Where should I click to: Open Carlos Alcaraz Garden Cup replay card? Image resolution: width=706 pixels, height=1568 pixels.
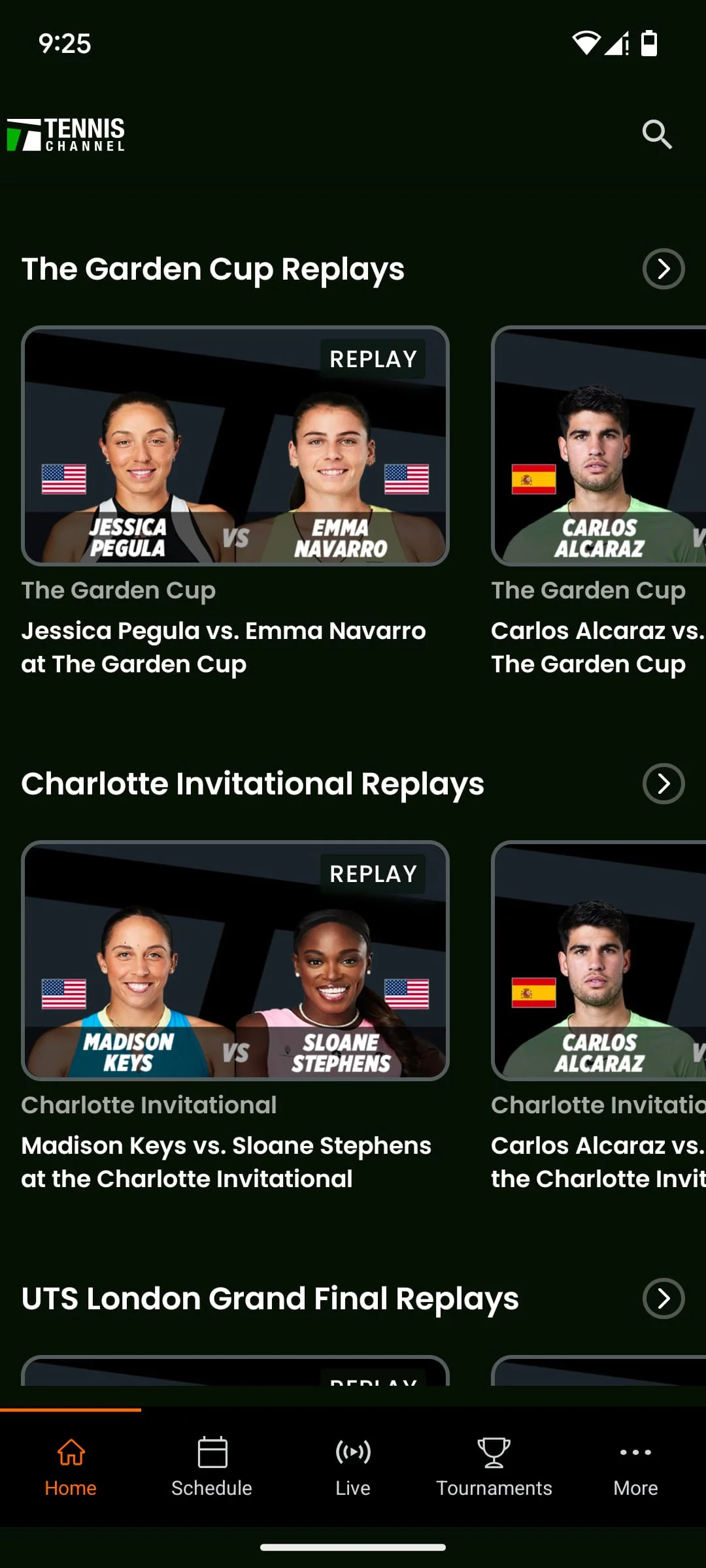click(x=599, y=446)
